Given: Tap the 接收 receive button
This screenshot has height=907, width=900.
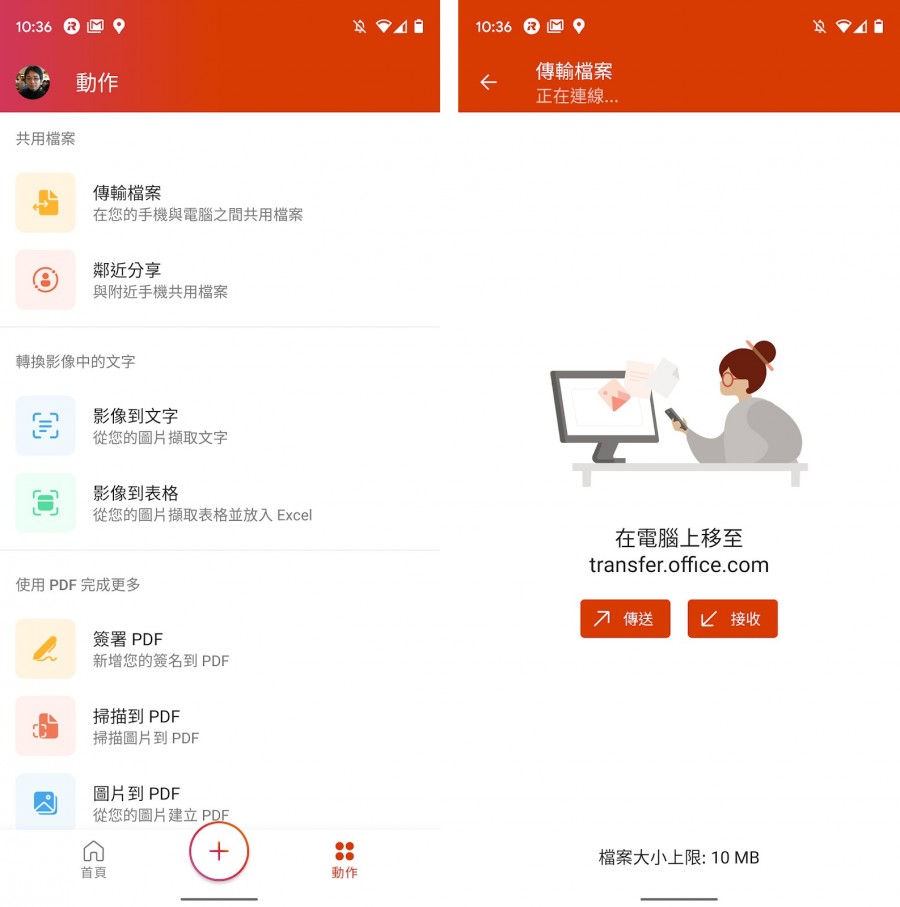Looking at the screenshot, I should [x=732, y=619].
